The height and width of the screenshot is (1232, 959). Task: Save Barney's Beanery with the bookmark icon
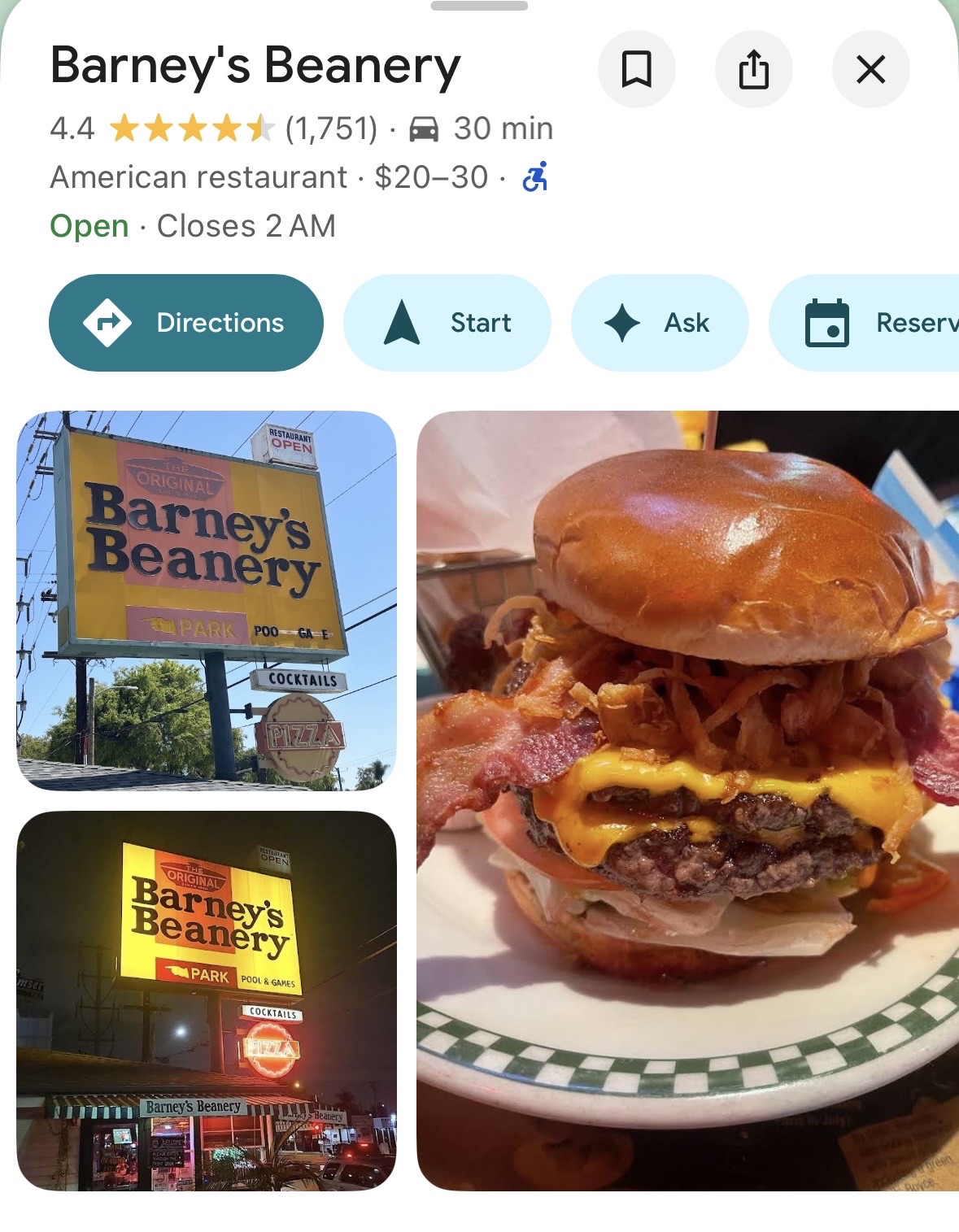point(636,69)
